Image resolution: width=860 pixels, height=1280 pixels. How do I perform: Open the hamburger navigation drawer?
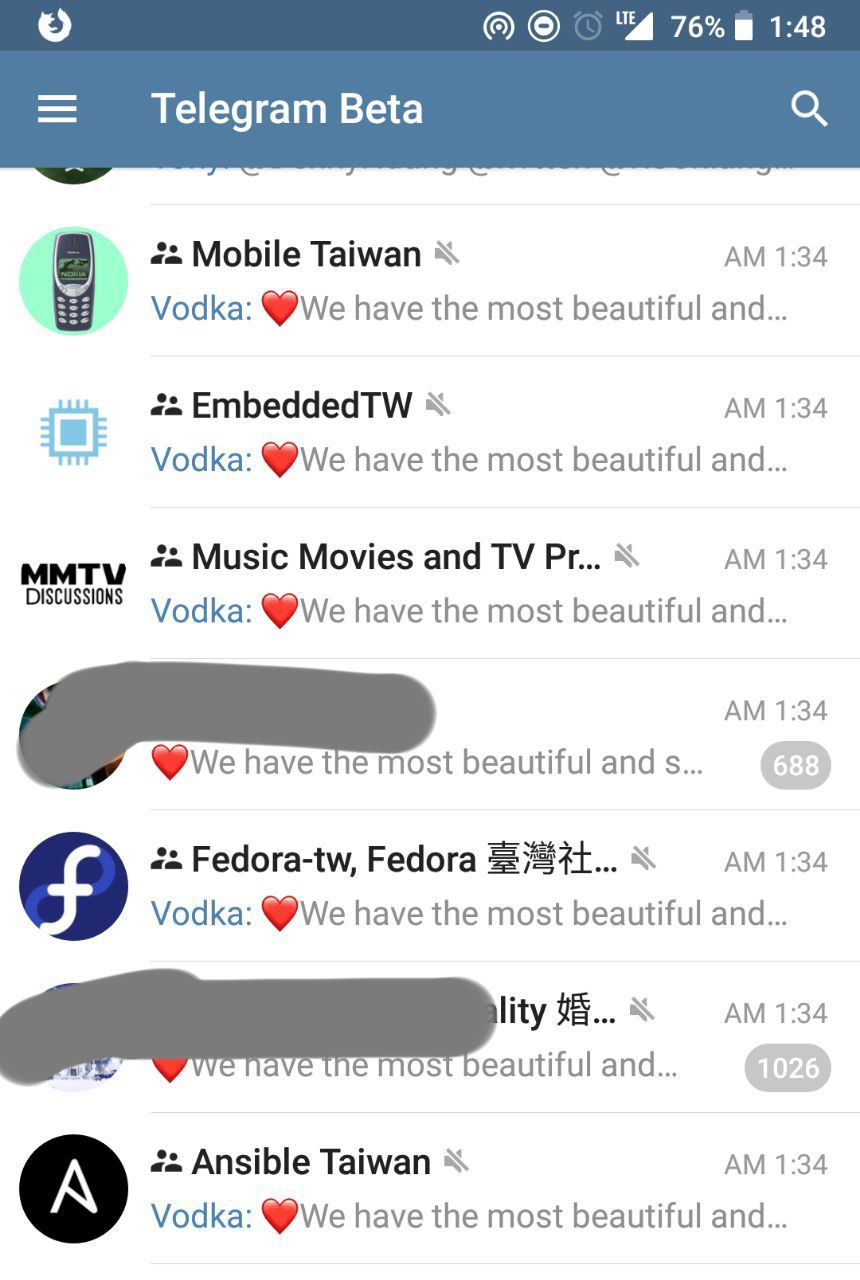click(57, 109)
